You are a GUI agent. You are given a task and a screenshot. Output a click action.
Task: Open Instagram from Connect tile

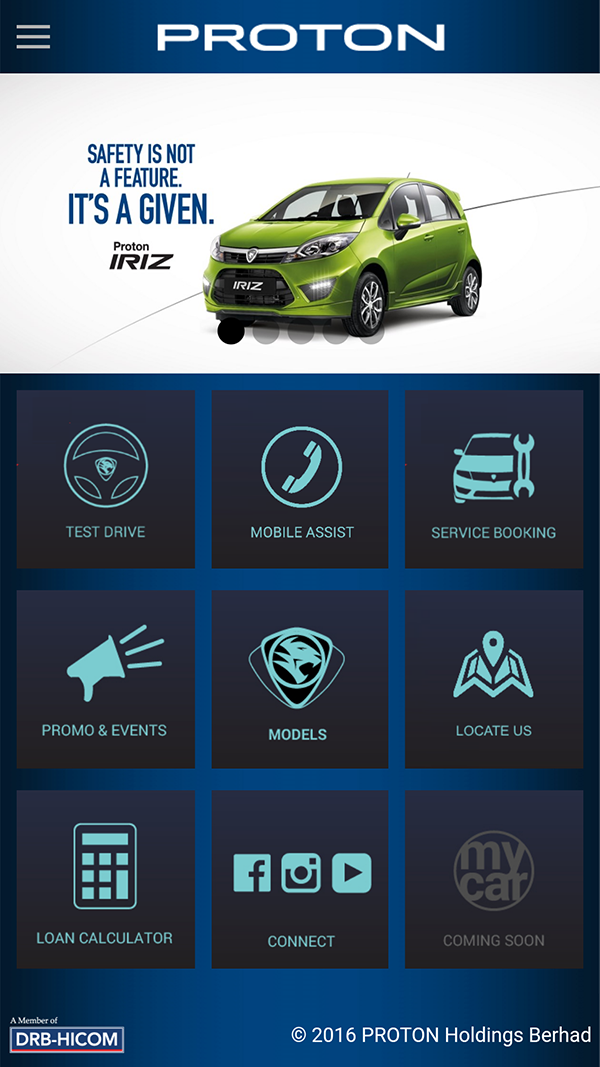pos(301,873)
